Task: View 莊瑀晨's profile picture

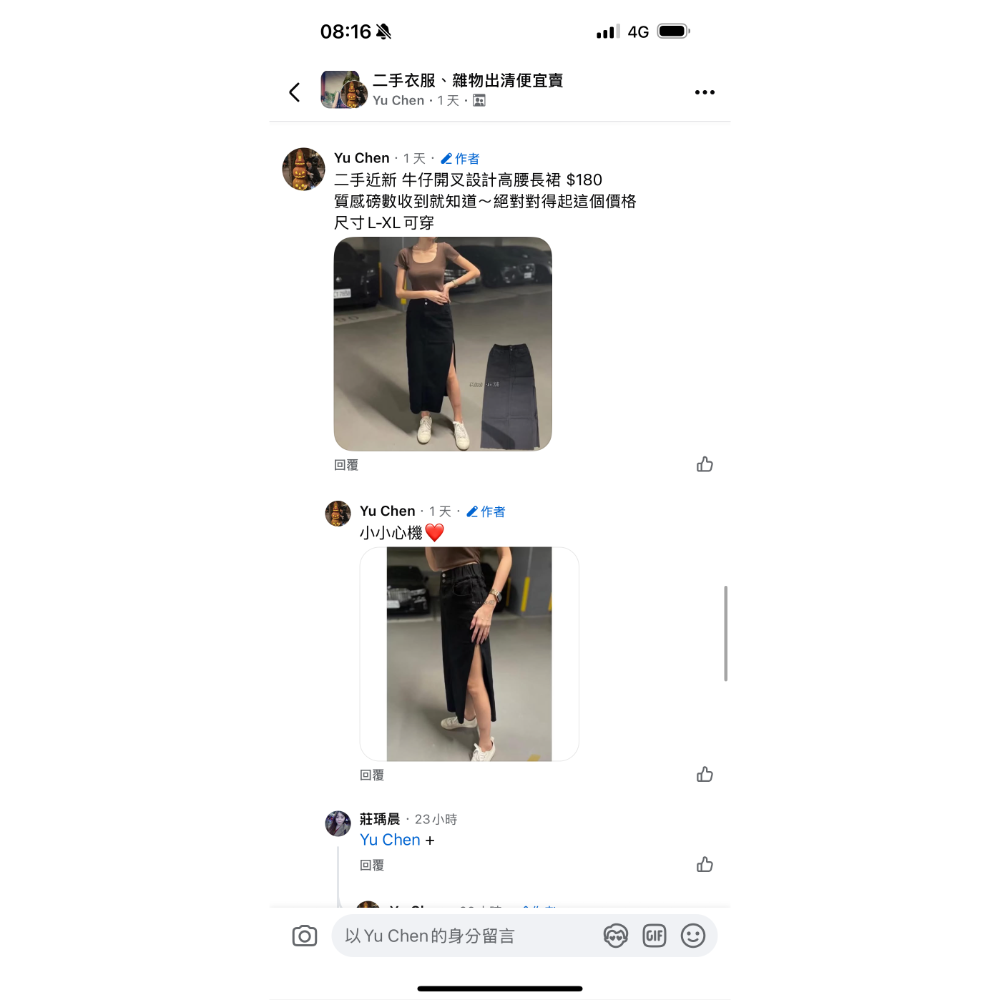Action: pyautogui.click(x=338, y=823)
